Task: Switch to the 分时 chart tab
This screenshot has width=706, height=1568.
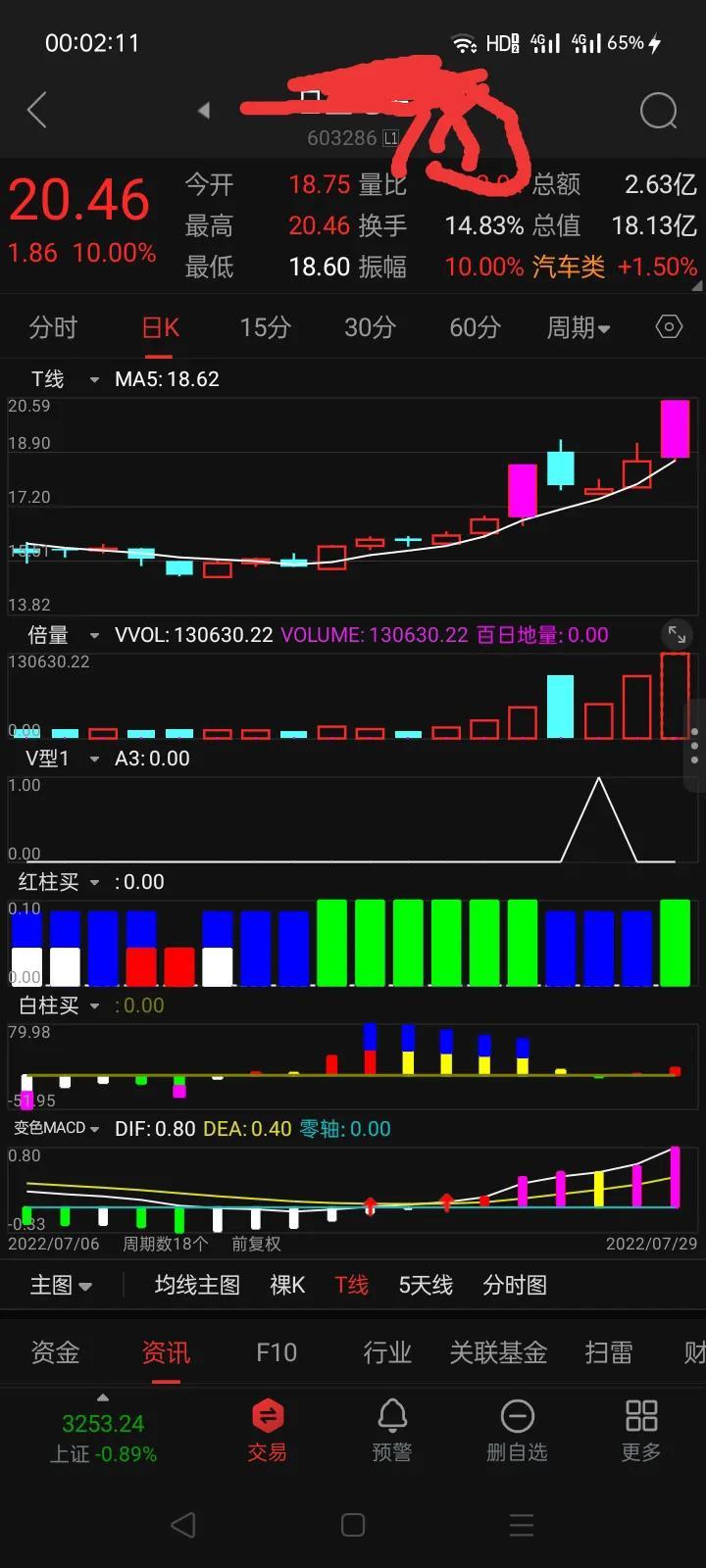Action: click(x=53, y=327)
